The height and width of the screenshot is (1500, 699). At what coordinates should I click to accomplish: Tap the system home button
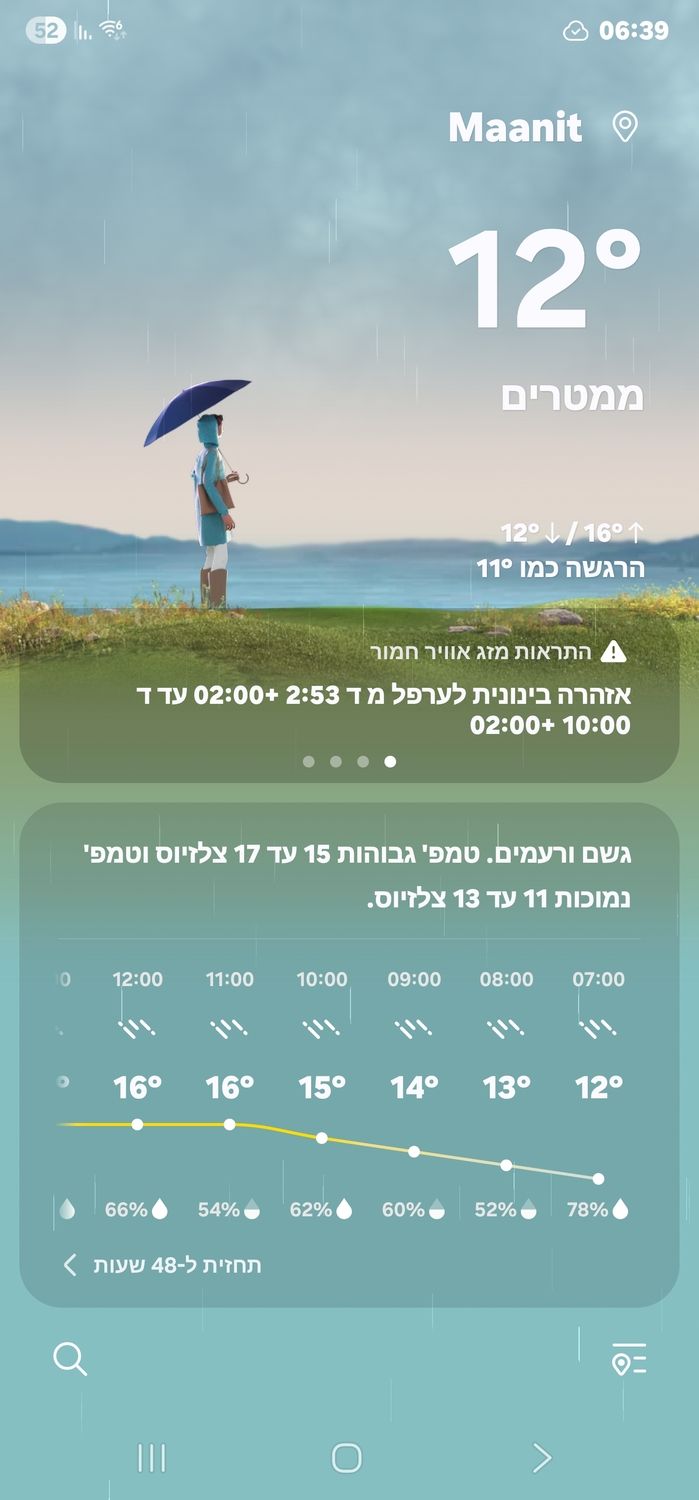point(346,1458)
